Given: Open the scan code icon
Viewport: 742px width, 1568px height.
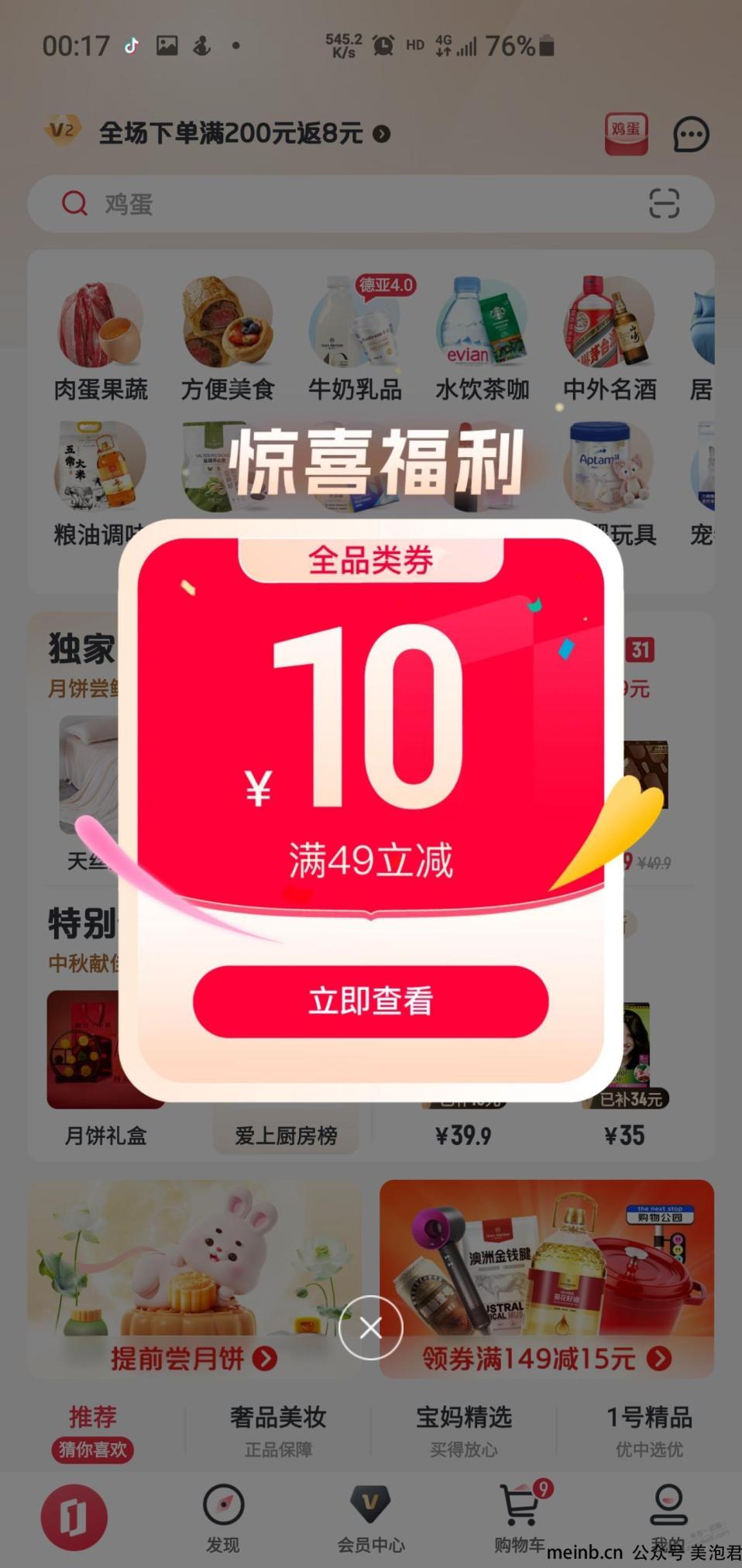Looking at the screenshot, I should (664, 204).
